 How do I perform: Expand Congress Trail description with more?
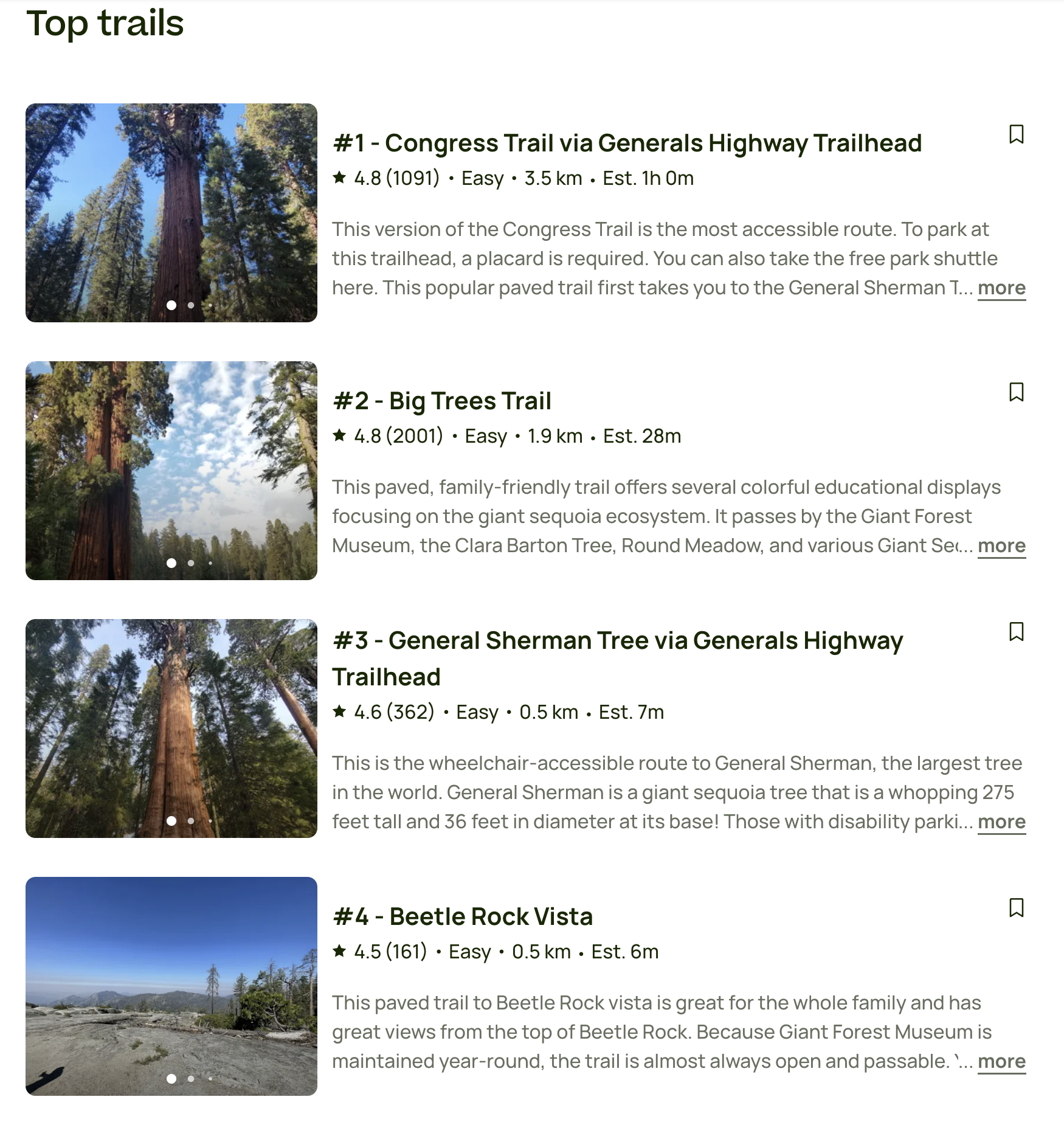coord(1001,288)
